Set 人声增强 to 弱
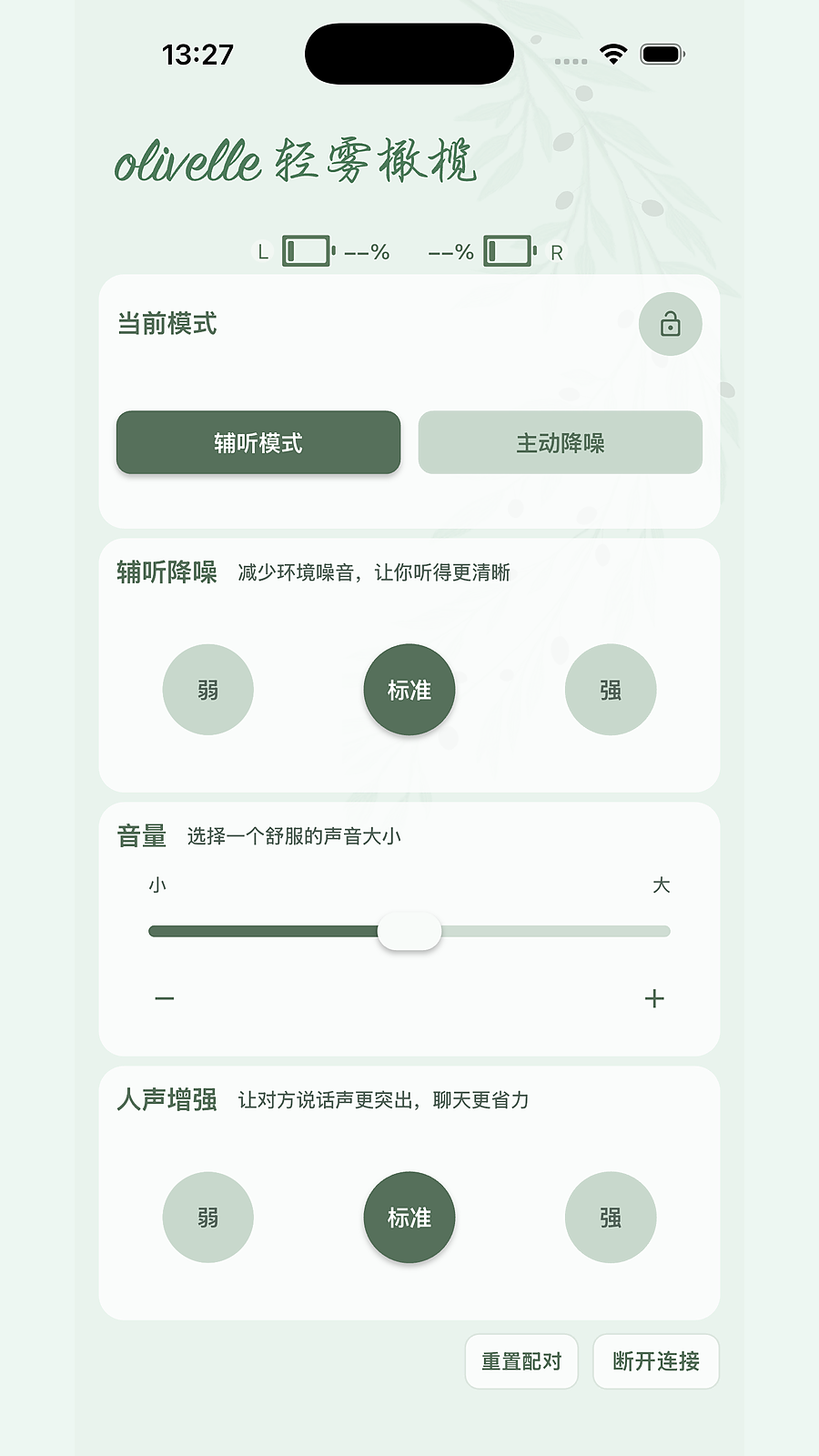The height and width of the screenshot is (1456, 819). point(208,1218)
